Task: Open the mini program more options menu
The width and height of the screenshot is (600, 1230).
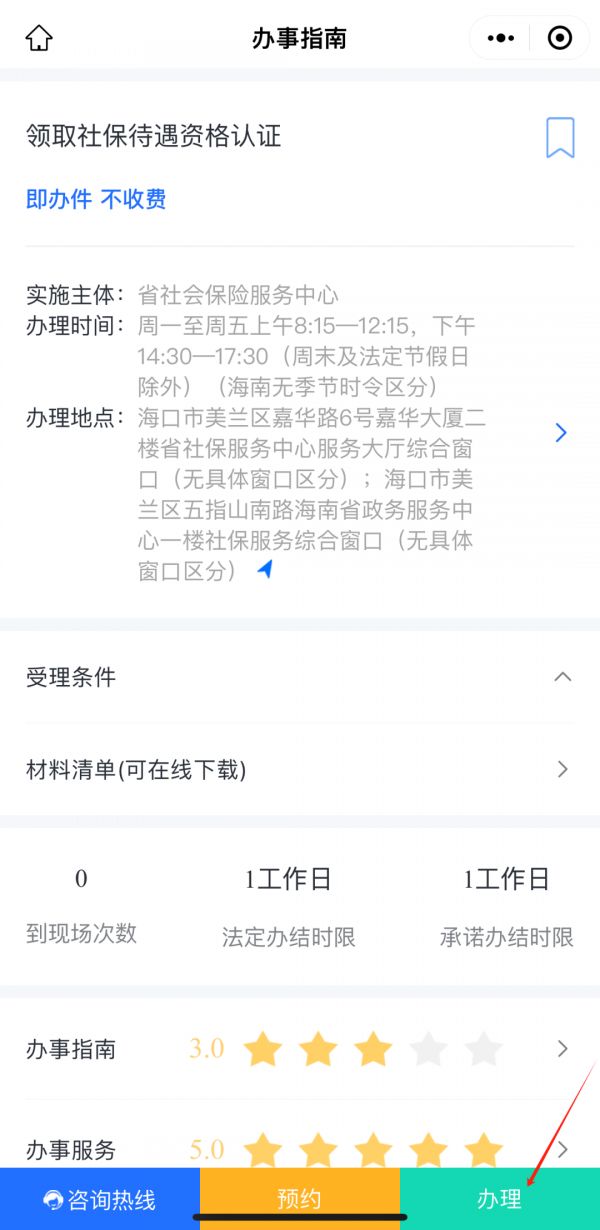Action: pos(501,39)
